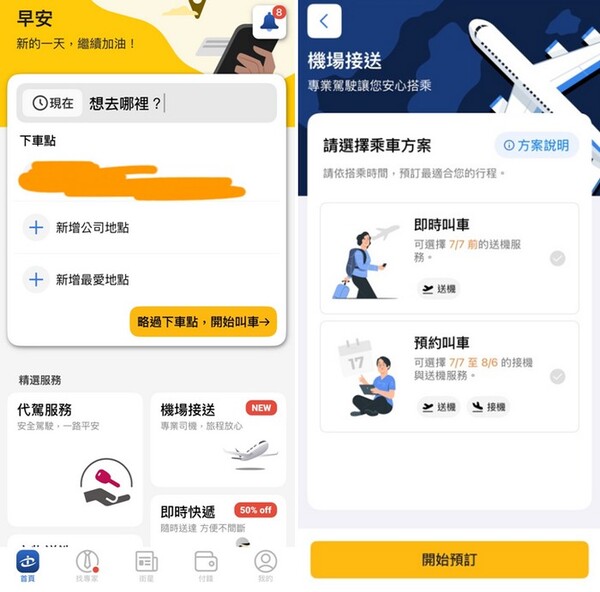Skip the drop-off and start hailing with 略過下車點
The image size is (600, 592).
point(203,322)
